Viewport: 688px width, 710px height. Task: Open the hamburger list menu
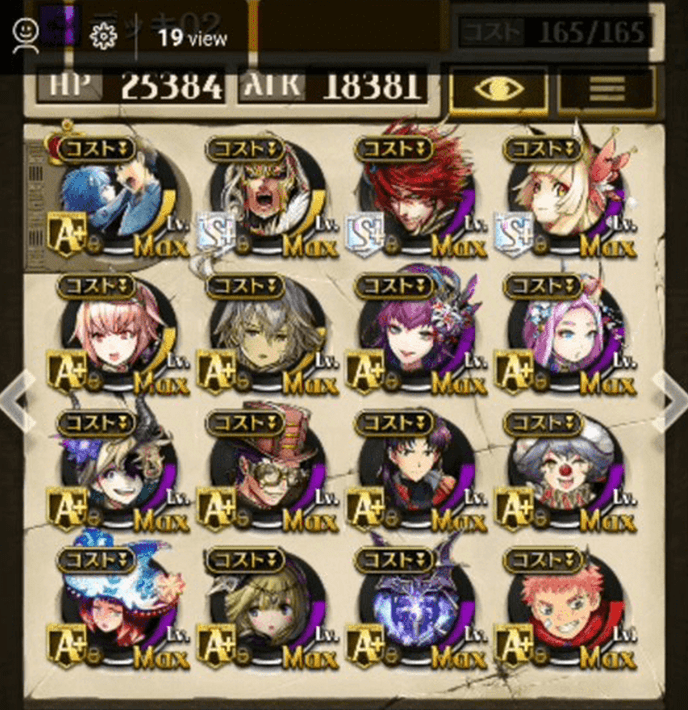tap(606, 89)
